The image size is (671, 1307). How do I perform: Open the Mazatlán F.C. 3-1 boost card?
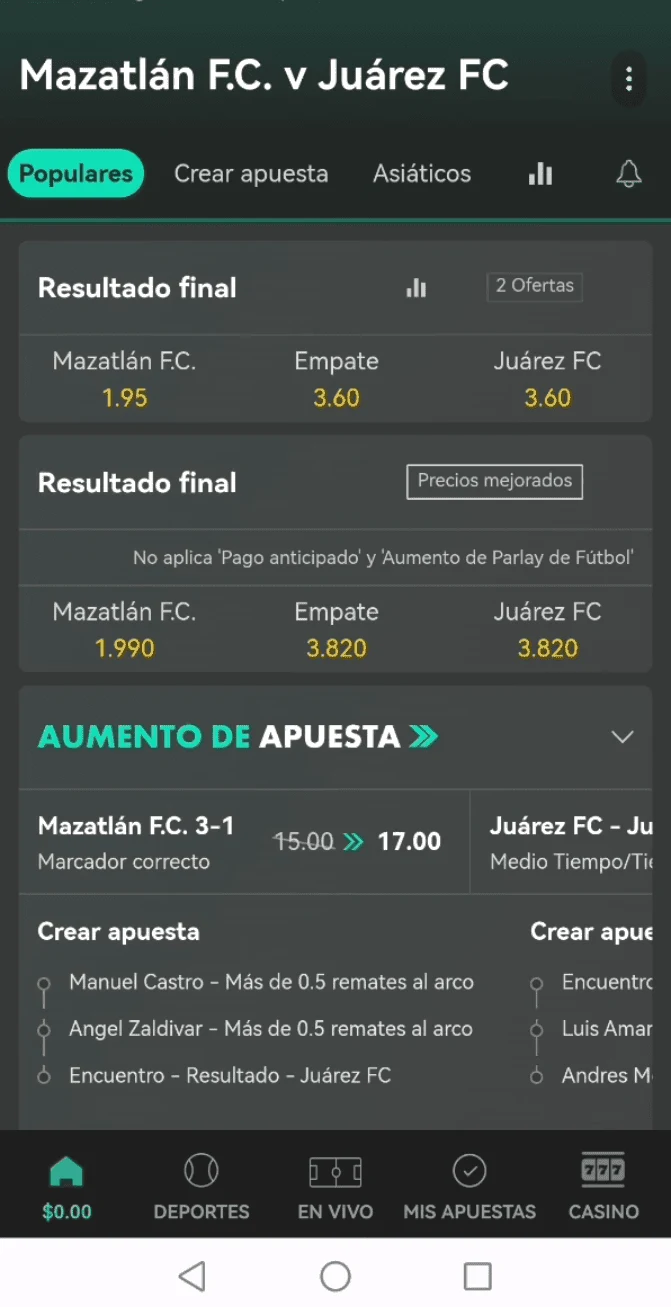point(240,841)
